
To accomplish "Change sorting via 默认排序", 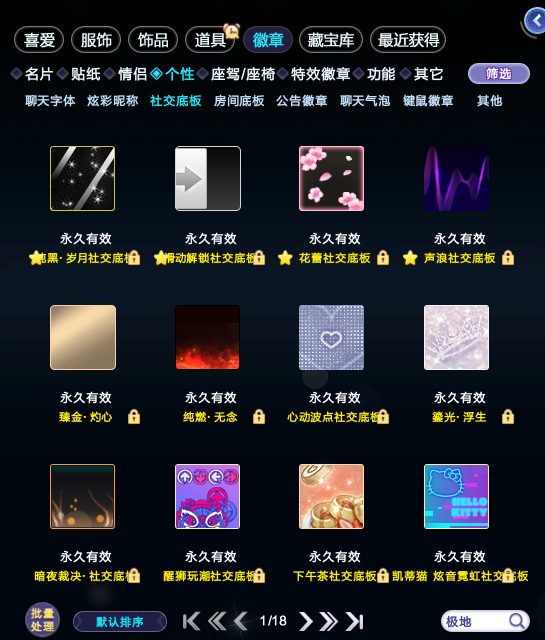I will point(120,622).
